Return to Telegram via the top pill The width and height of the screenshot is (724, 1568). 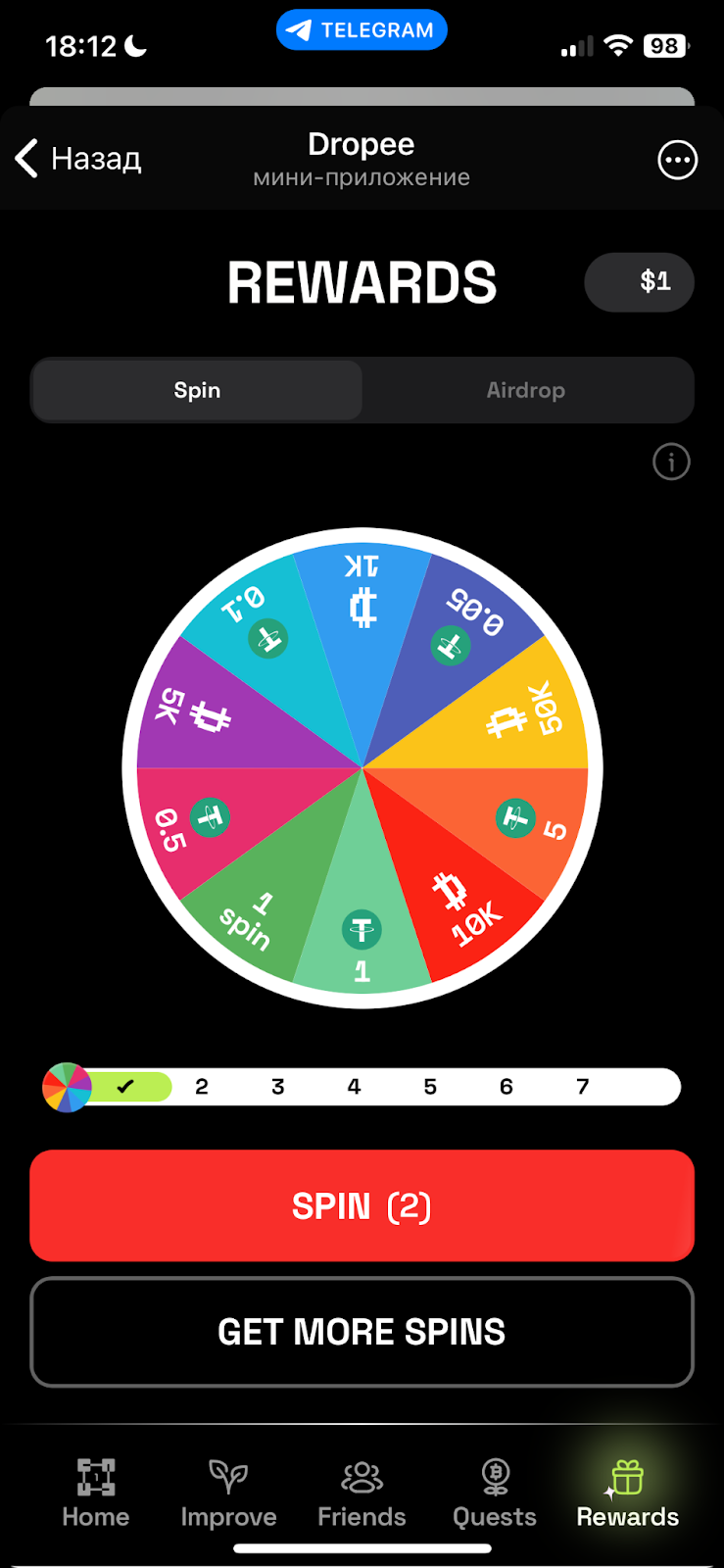362,30
